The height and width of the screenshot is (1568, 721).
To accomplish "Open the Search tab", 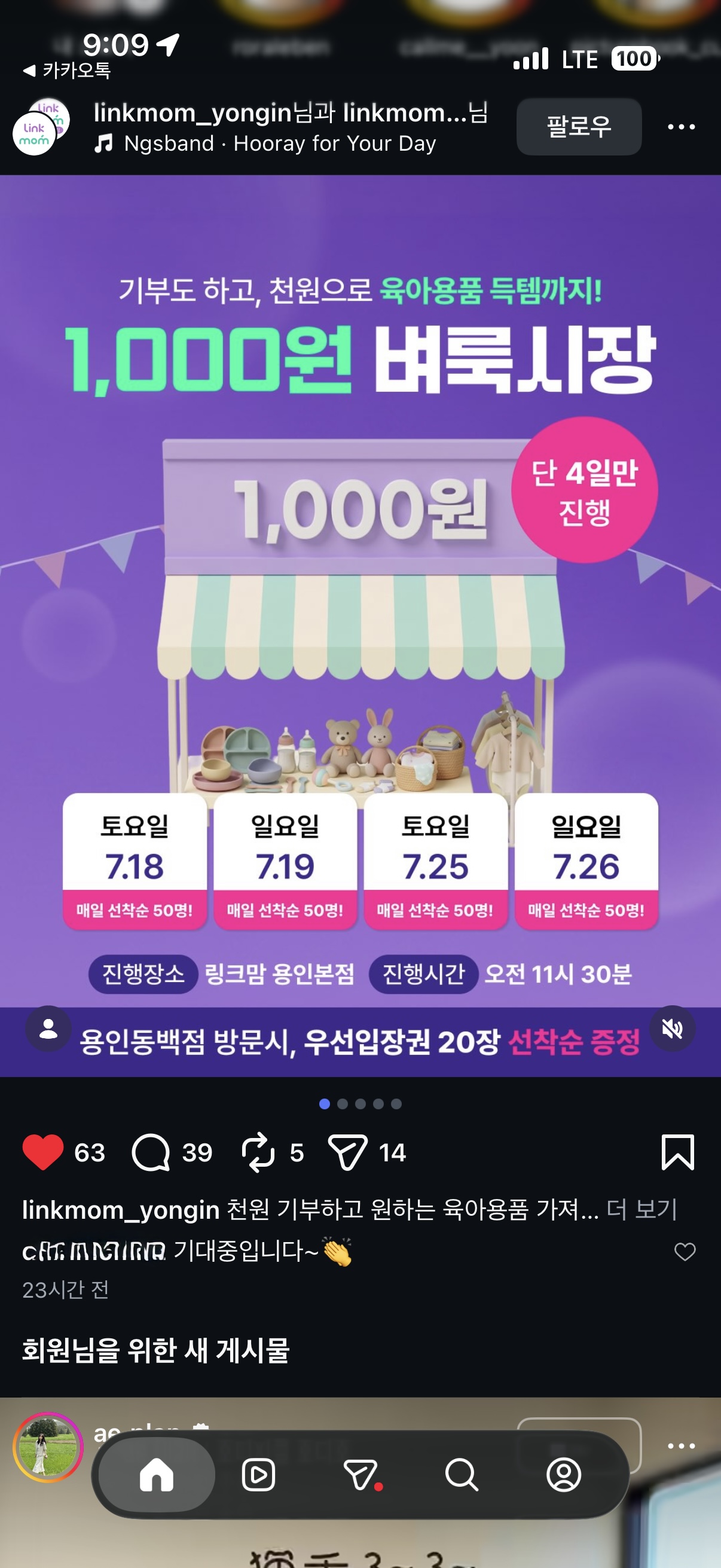I will pos(462,1475).
